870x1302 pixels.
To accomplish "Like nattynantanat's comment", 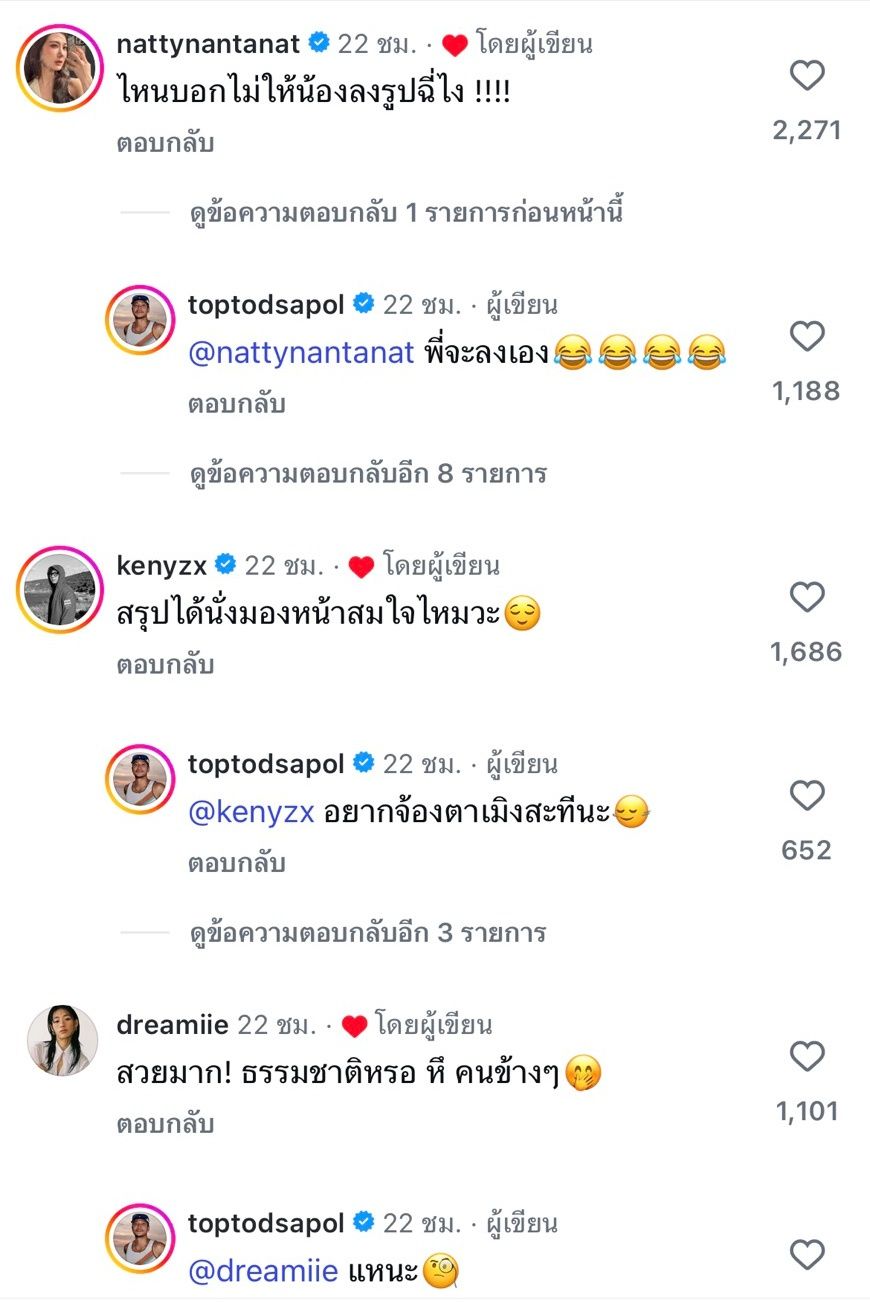I will 806,76.
